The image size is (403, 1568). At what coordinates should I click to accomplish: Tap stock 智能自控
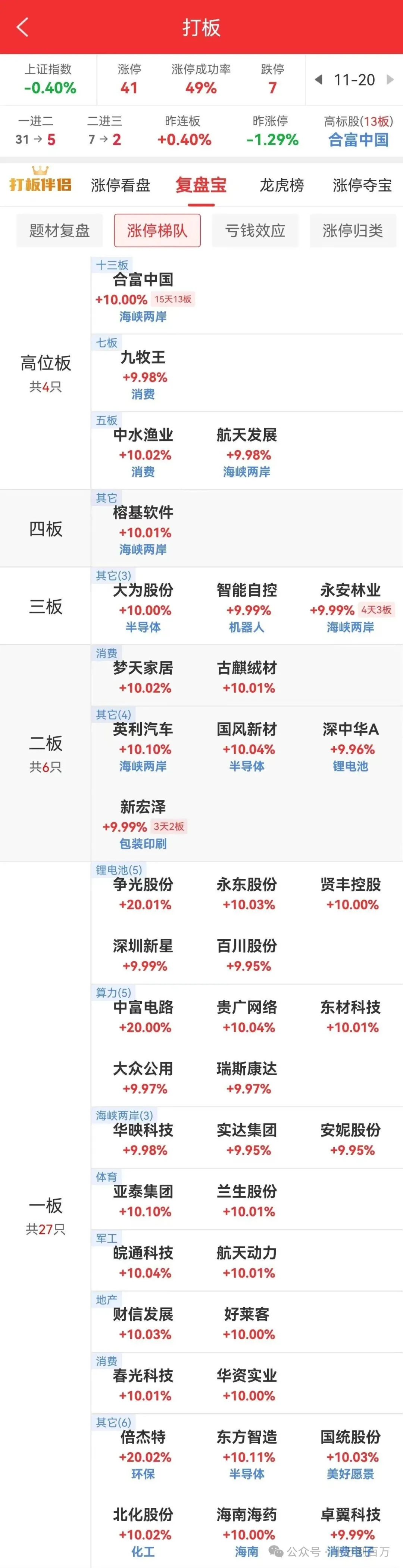click(x=247, y=590)
